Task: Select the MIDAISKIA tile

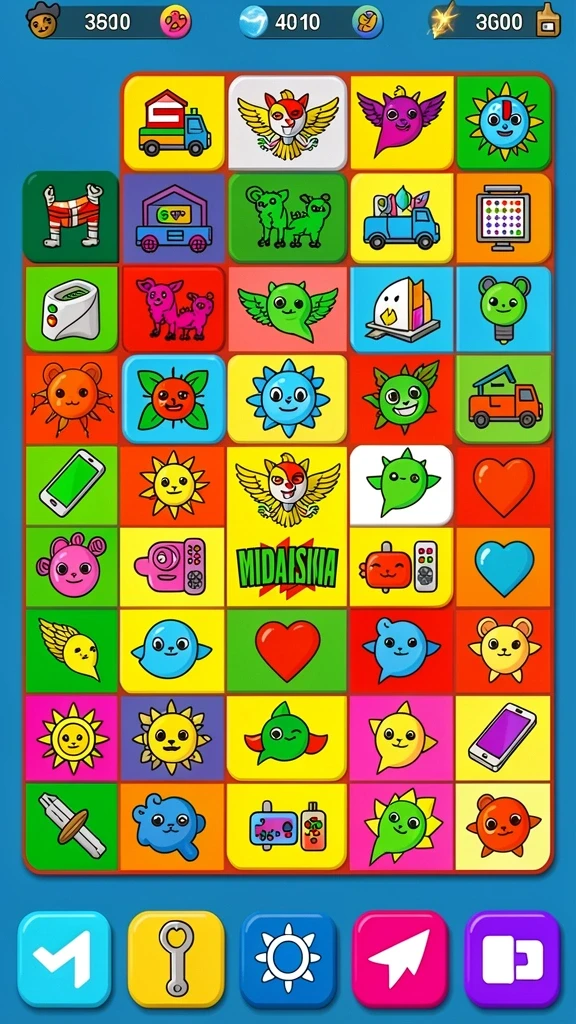Action: (287, 567)
